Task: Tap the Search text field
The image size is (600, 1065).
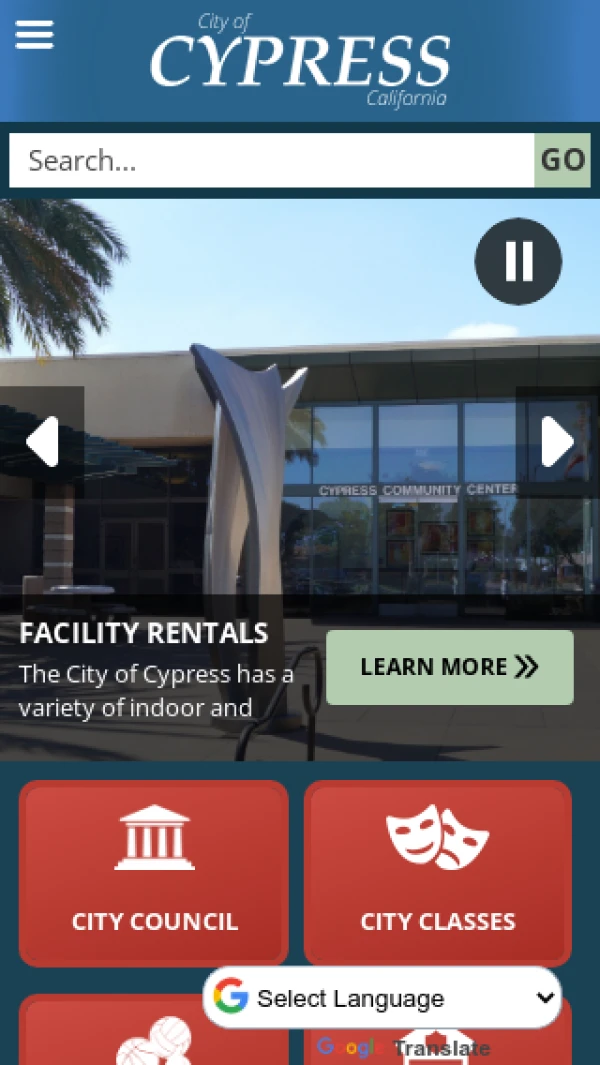Action: 272,160
